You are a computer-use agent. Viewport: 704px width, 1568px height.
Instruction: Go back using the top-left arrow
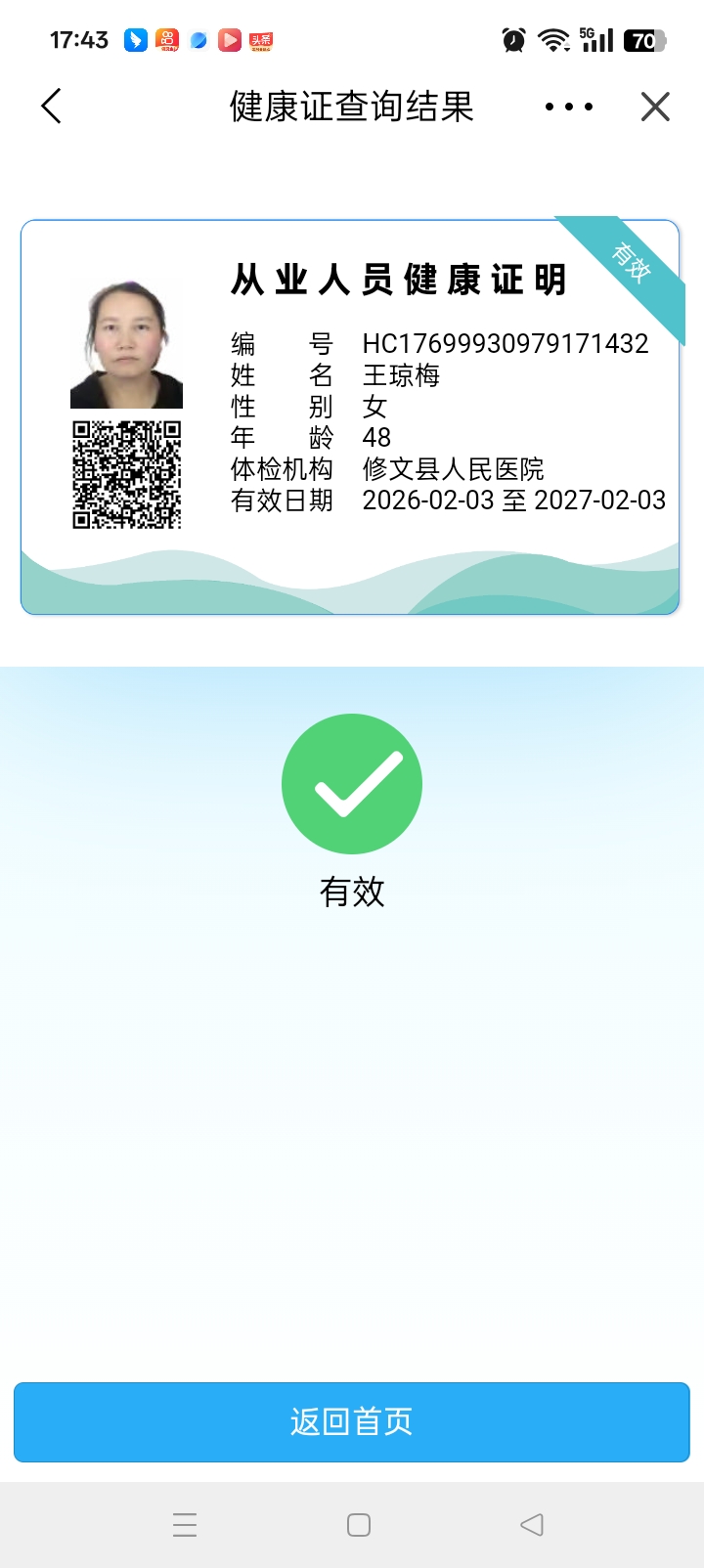point(52,106)
